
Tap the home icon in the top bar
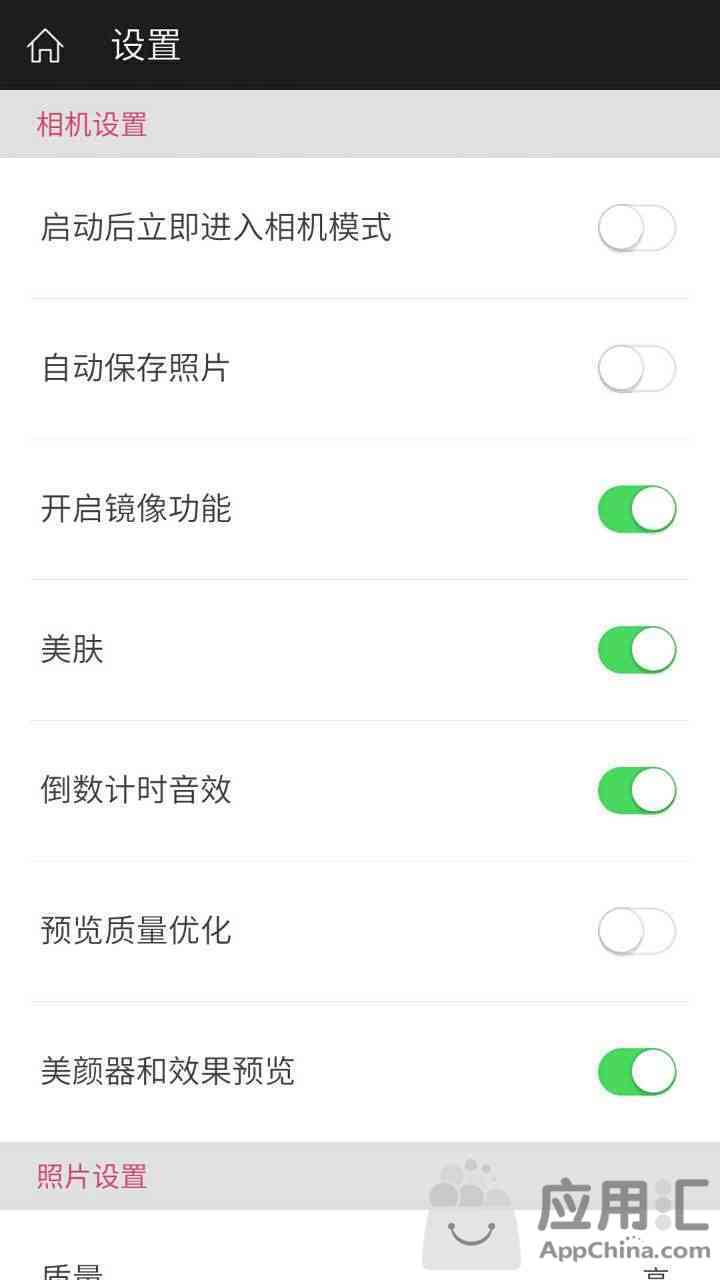pyautogui.click(x=45, y=46)
